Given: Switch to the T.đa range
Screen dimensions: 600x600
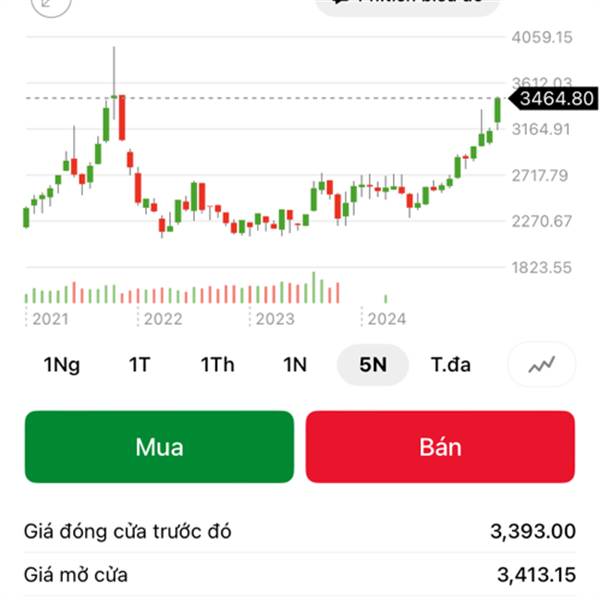Looking at the screenshot, I should click(x=451, y=365).
